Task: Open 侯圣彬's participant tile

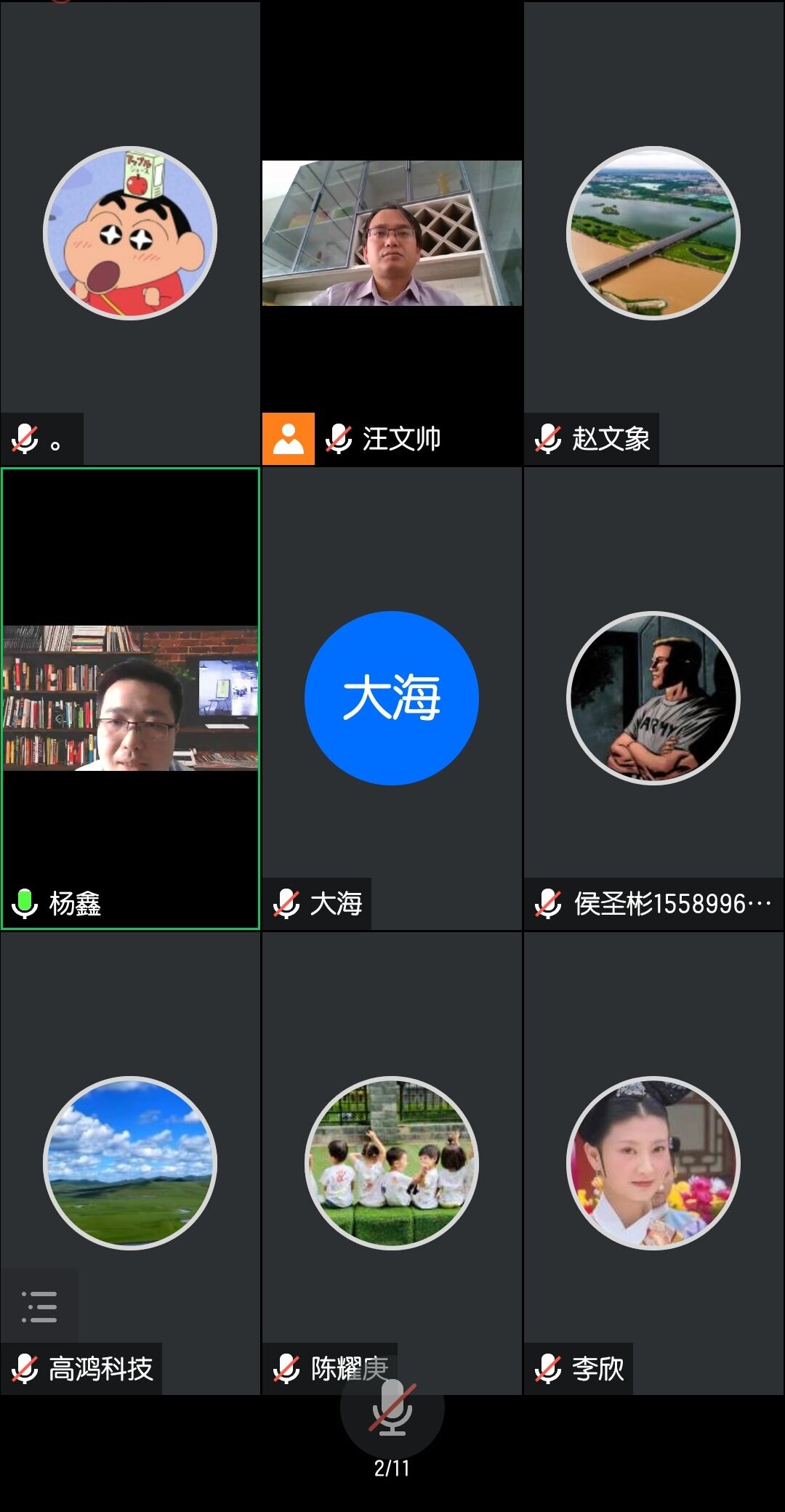Action: coord(653,698)
